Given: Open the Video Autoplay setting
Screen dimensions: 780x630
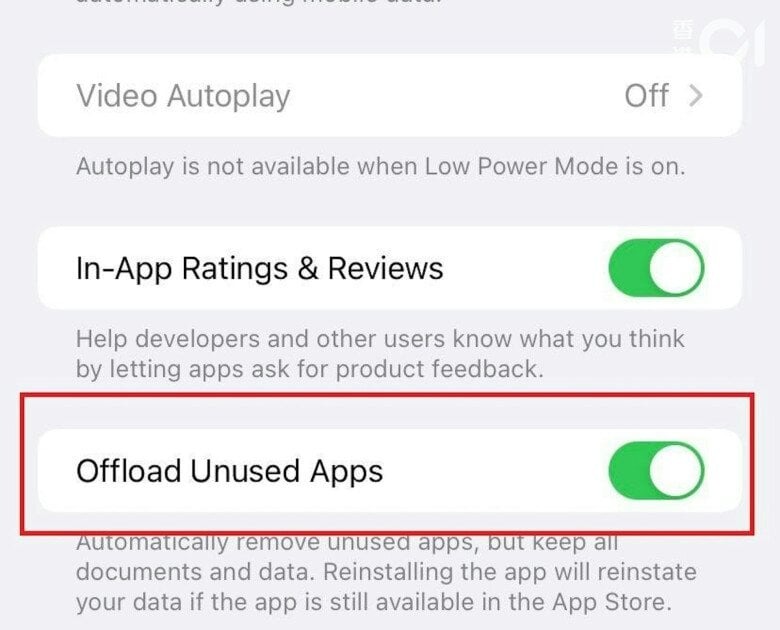Looking at the screenshot, I should tap(390, 96).
